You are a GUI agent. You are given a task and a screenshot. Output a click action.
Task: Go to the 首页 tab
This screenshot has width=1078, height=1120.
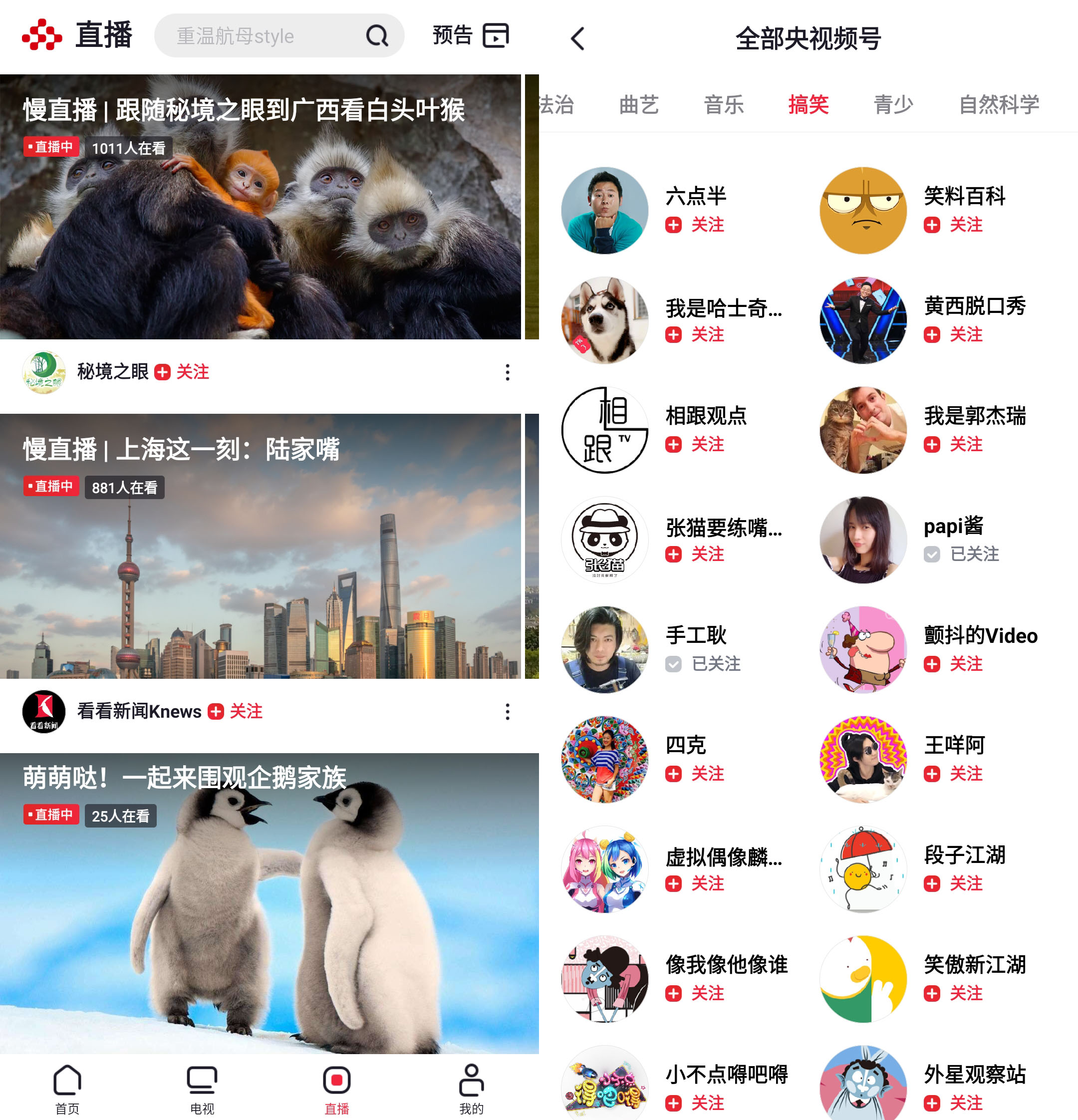click(67, 1089)
